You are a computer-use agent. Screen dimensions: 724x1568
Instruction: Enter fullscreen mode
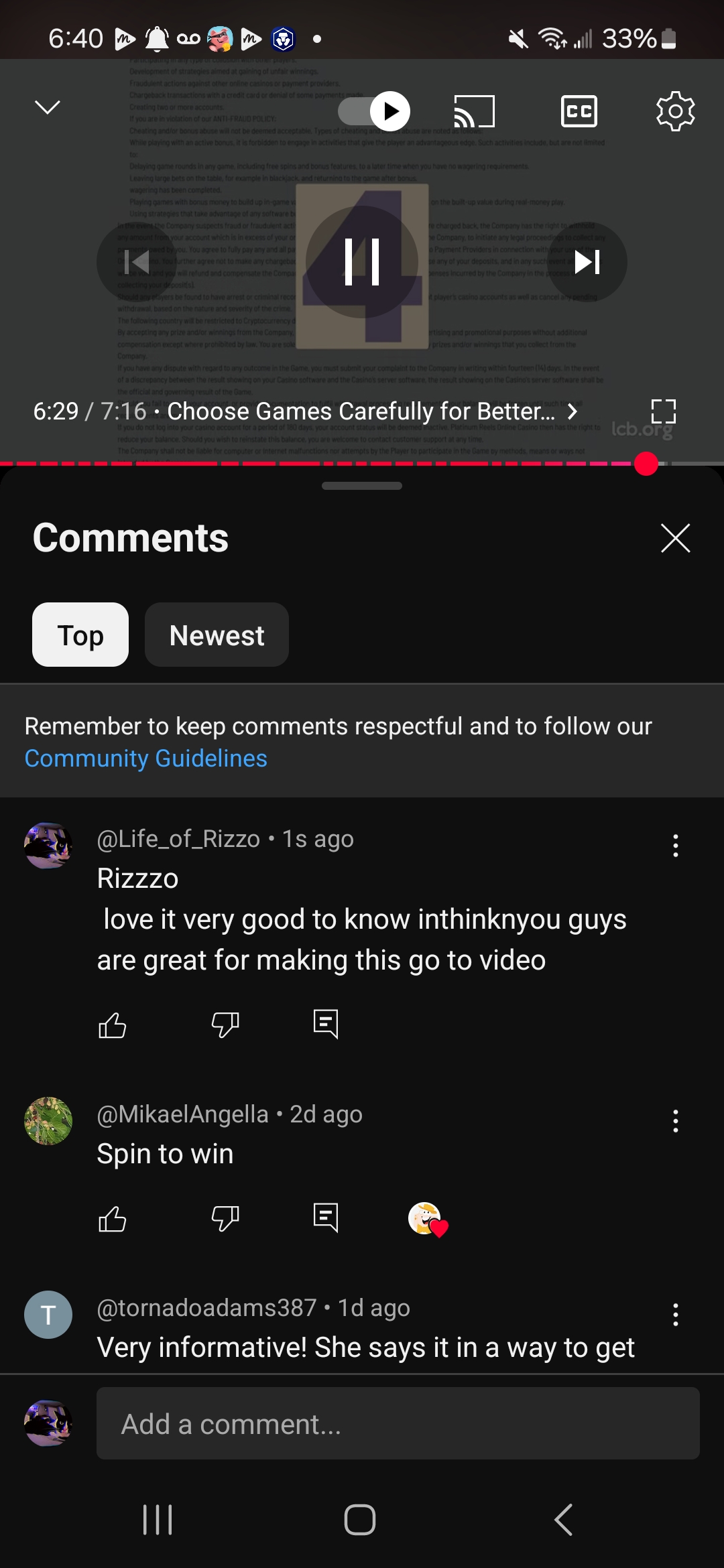click(663, 411)
